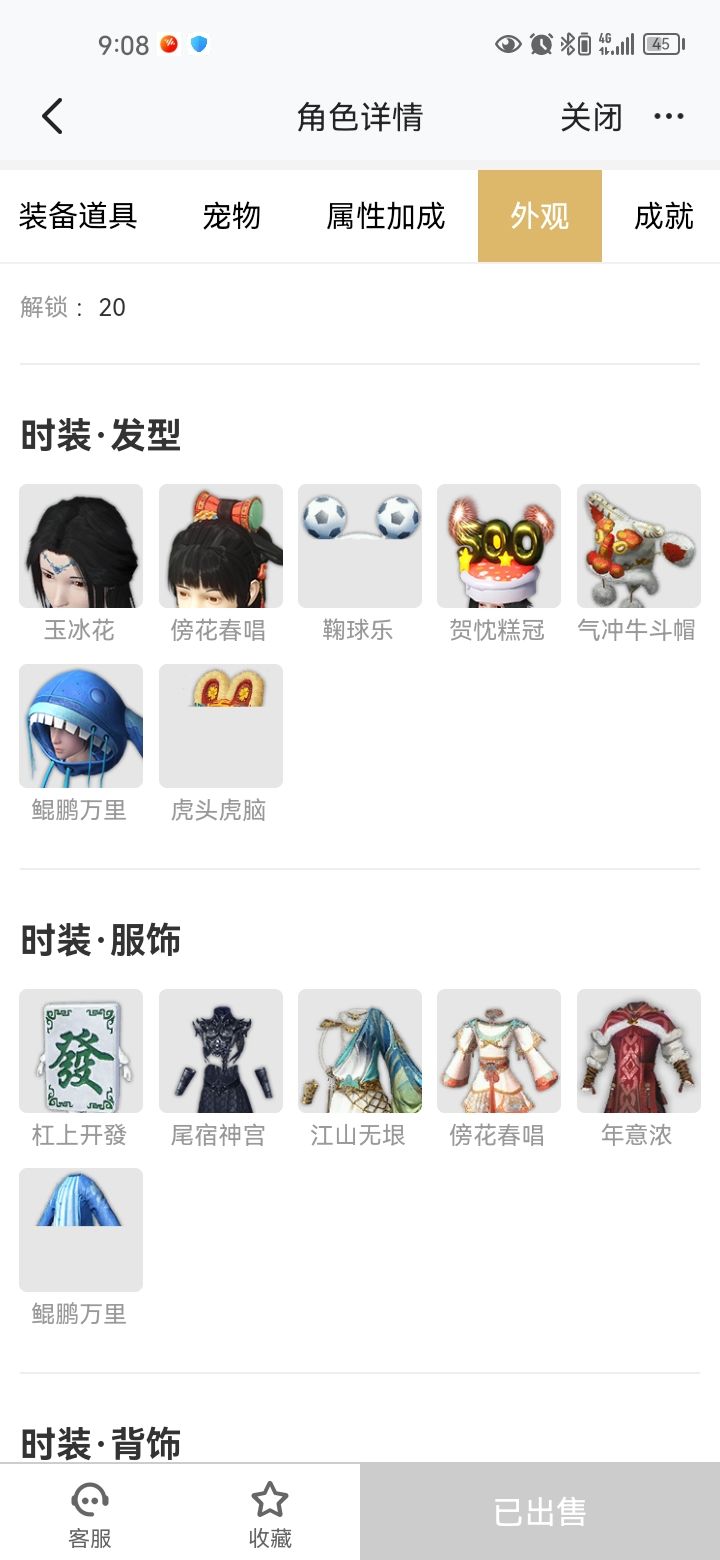Tap the 关闭 close link
This screenshot has height=1560, width=720.
pyautogui.click(x=591, y=116)
